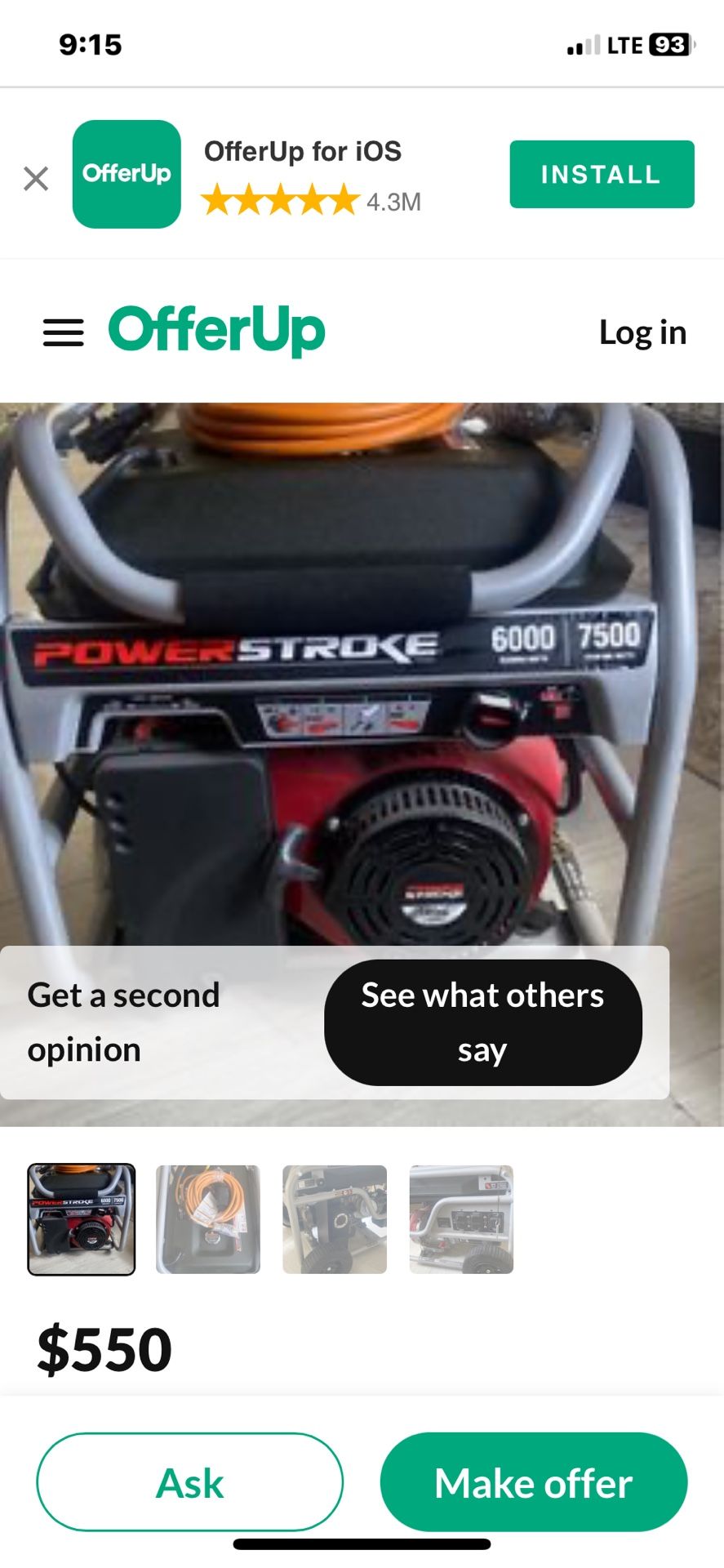Tap Get a second opinion overlay

pyautogui.click(x=124, y=1021)
